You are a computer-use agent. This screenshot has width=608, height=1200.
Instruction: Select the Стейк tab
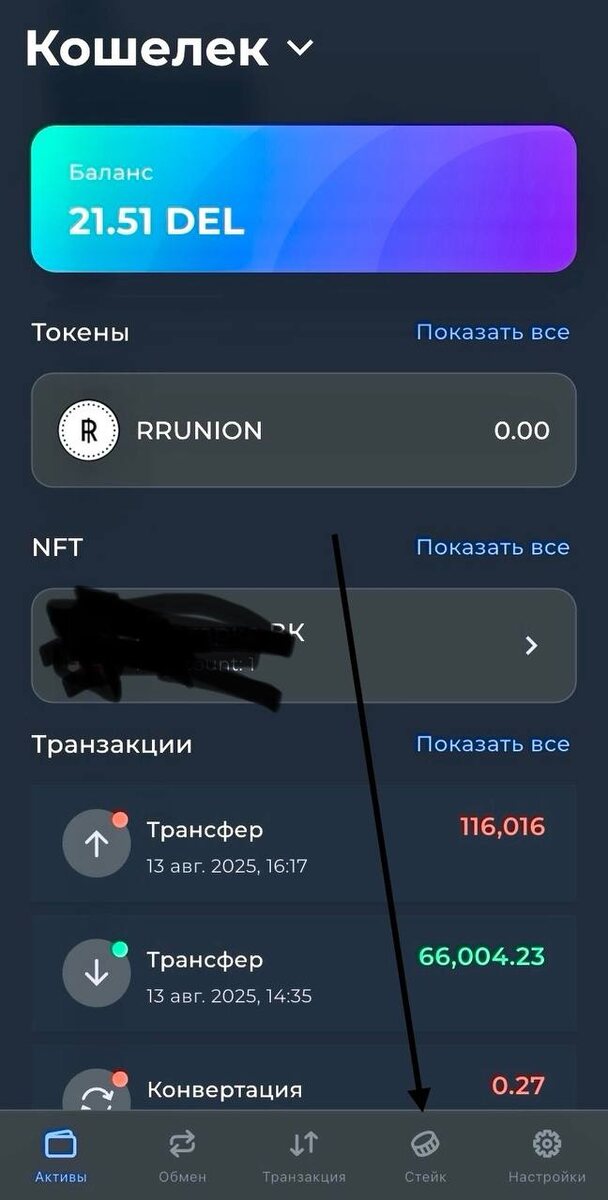click(425, 1155)
